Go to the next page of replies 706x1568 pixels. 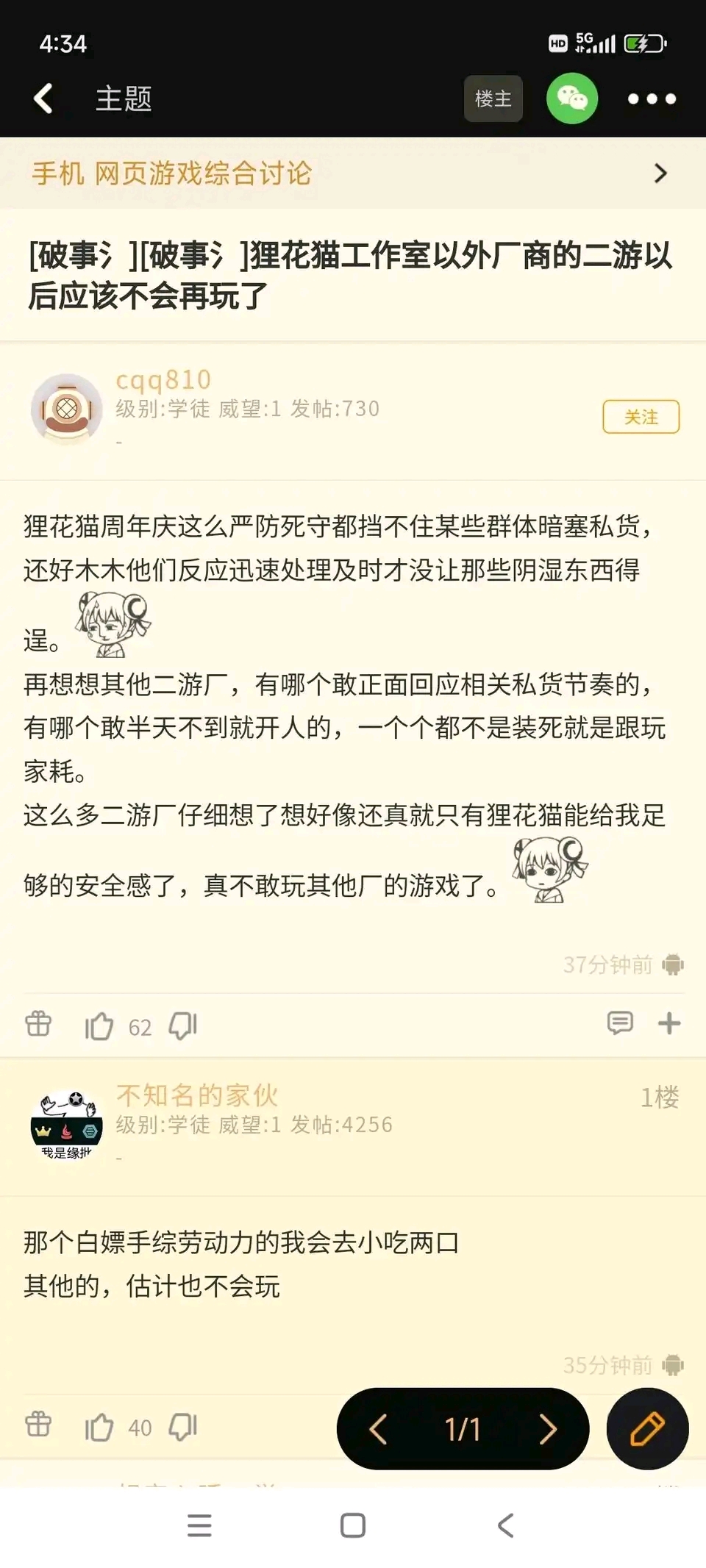(548, 1429)
